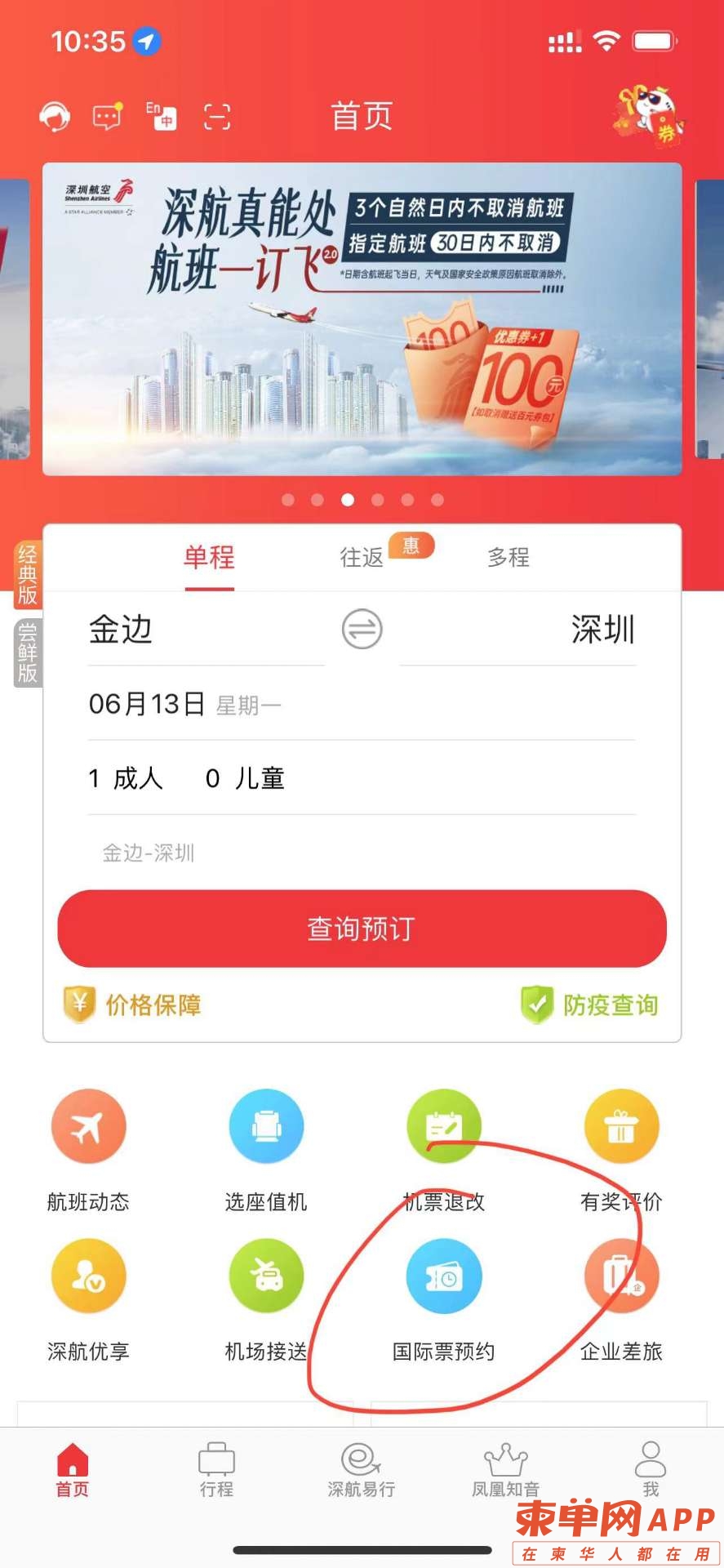Viewport: 724px width, 1568px height.
Task: Open the coupon mascot icon
Action: 650,116
